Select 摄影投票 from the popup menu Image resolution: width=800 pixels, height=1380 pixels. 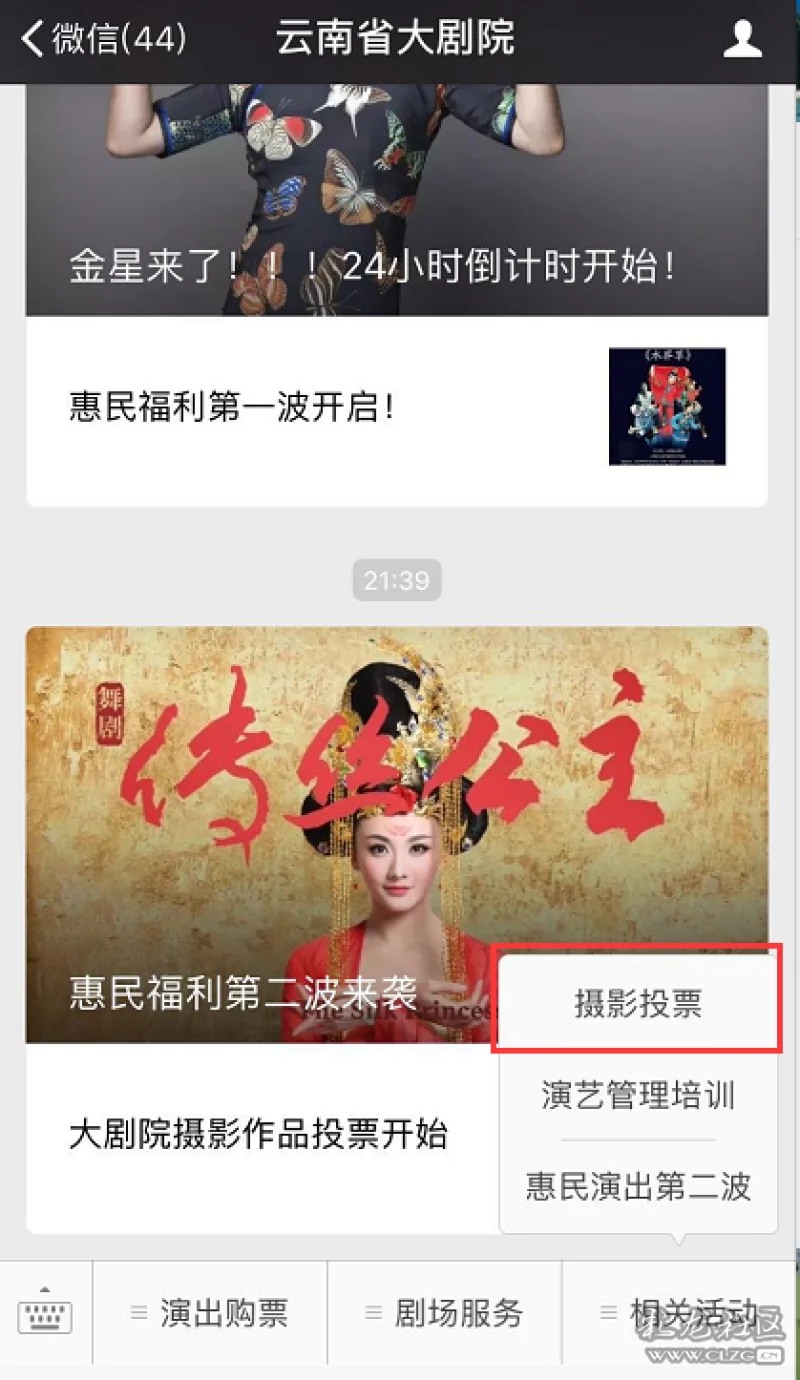[x=637, y=1005]
